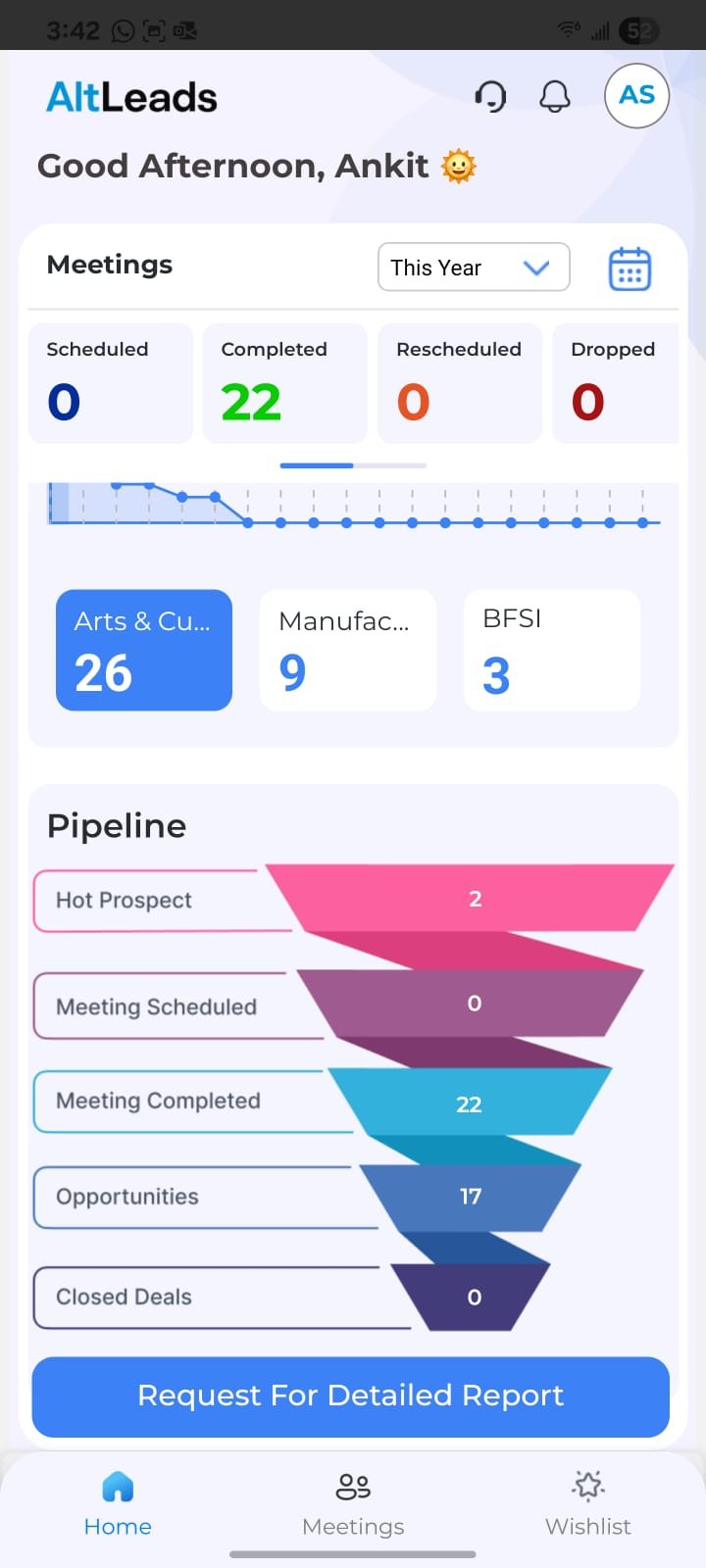Screen dimensions: 706x1568
Task: Click the AltLeads logo
Action: point(130,96)
